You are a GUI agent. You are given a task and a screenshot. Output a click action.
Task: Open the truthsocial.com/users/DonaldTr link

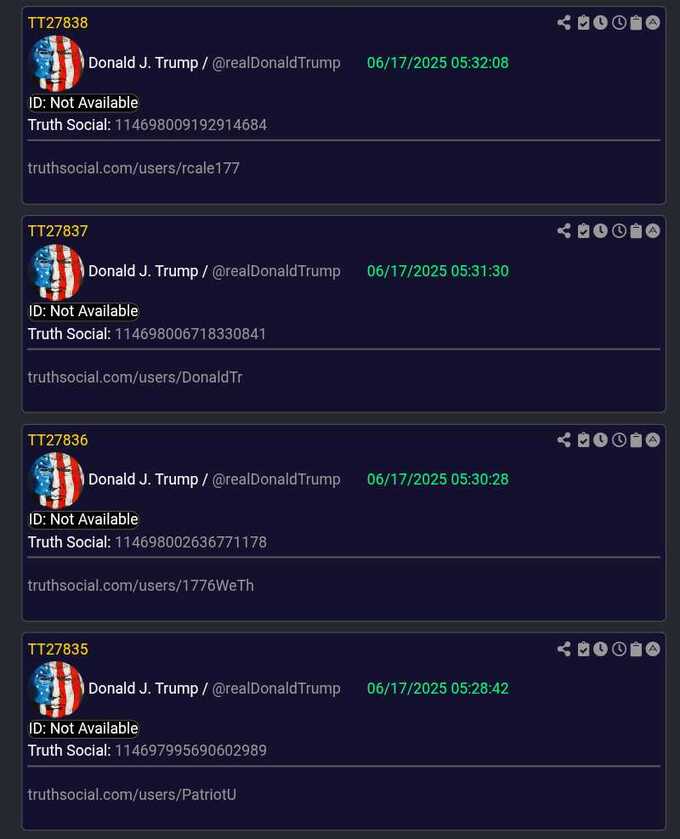[135, 377]
